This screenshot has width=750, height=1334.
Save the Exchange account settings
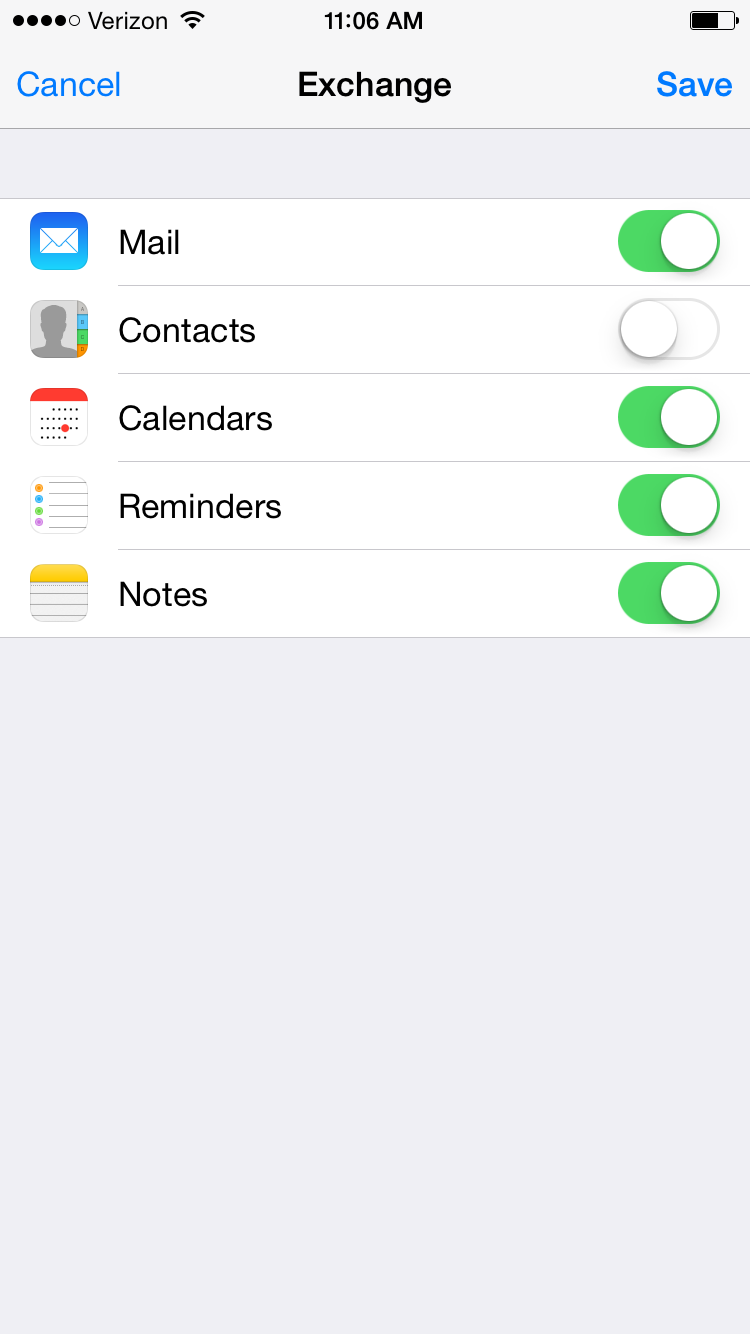tap(694, 84)
